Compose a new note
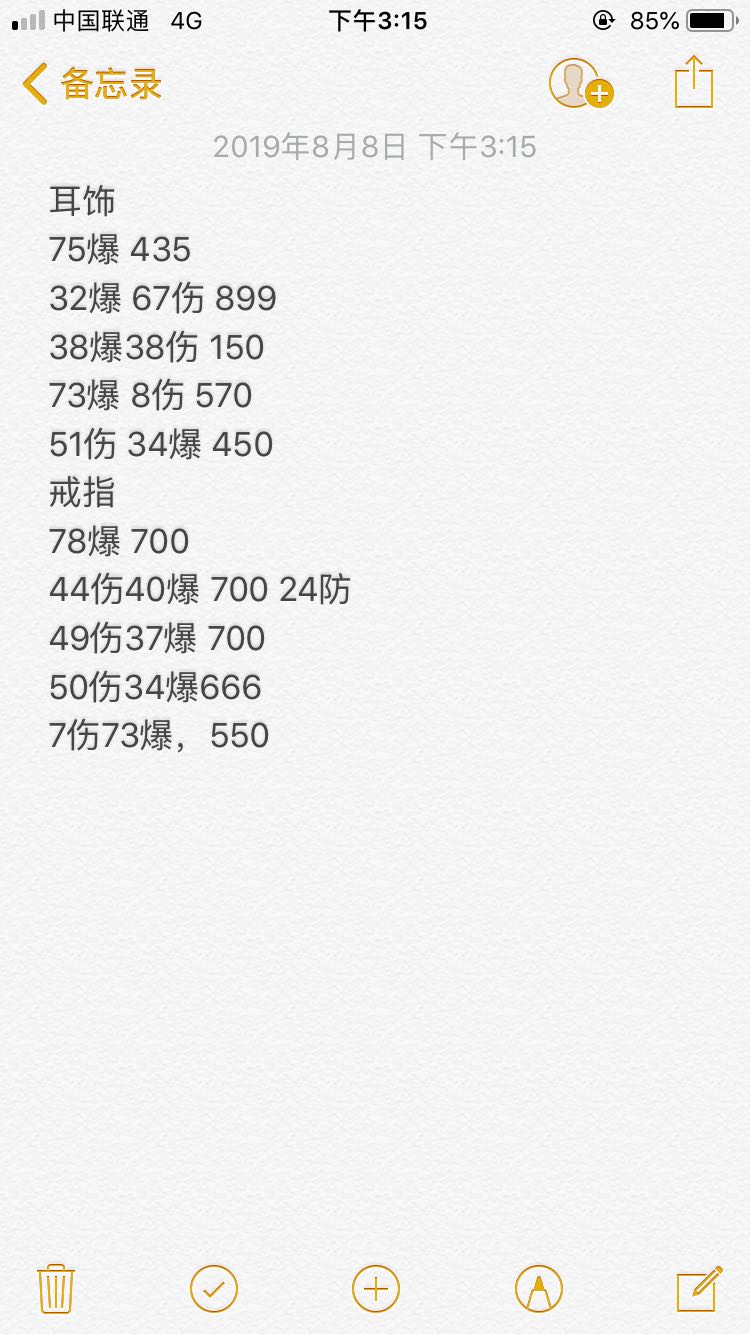This screenshot has height=1334, width=750. 699,1289
